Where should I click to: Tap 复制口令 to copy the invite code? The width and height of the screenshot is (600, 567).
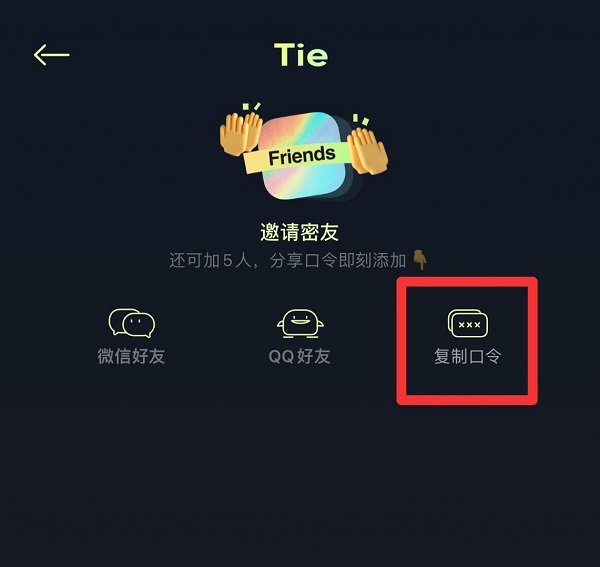point(467,337)
